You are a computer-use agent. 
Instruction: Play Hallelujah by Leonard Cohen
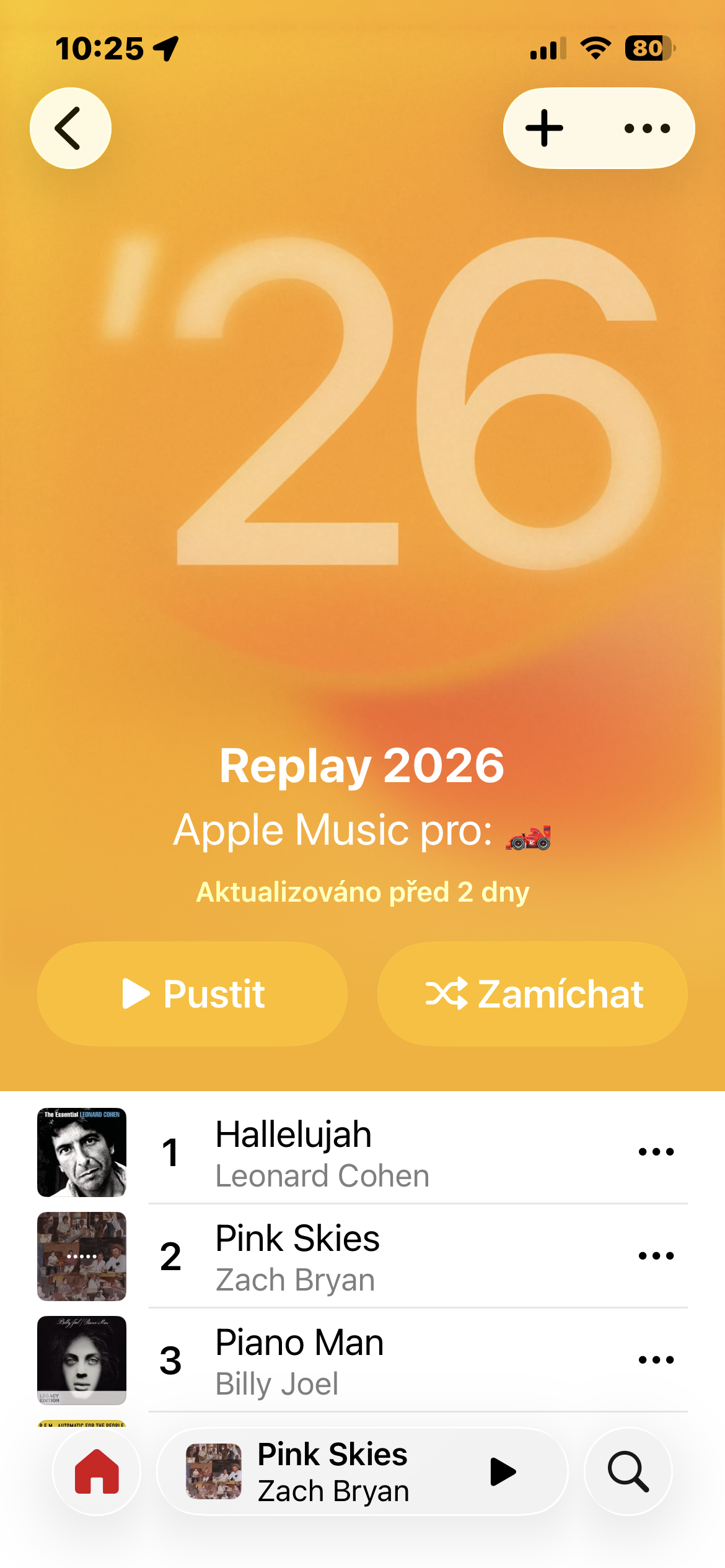pos(322,1152)
